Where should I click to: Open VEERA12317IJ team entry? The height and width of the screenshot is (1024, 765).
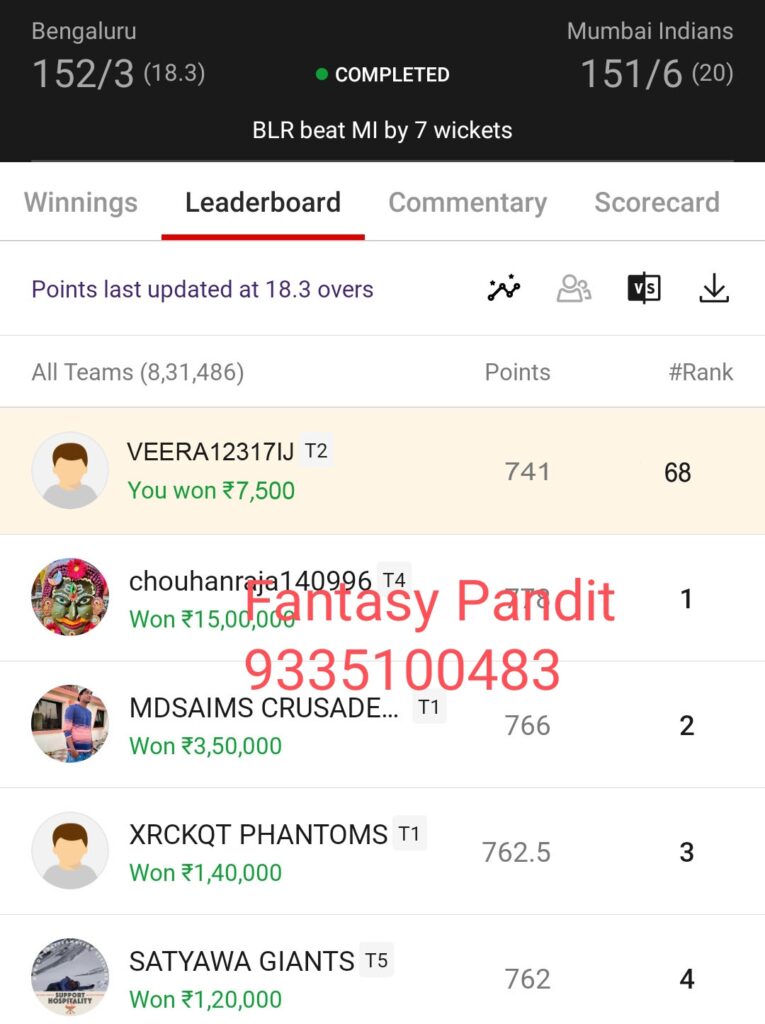382,471
